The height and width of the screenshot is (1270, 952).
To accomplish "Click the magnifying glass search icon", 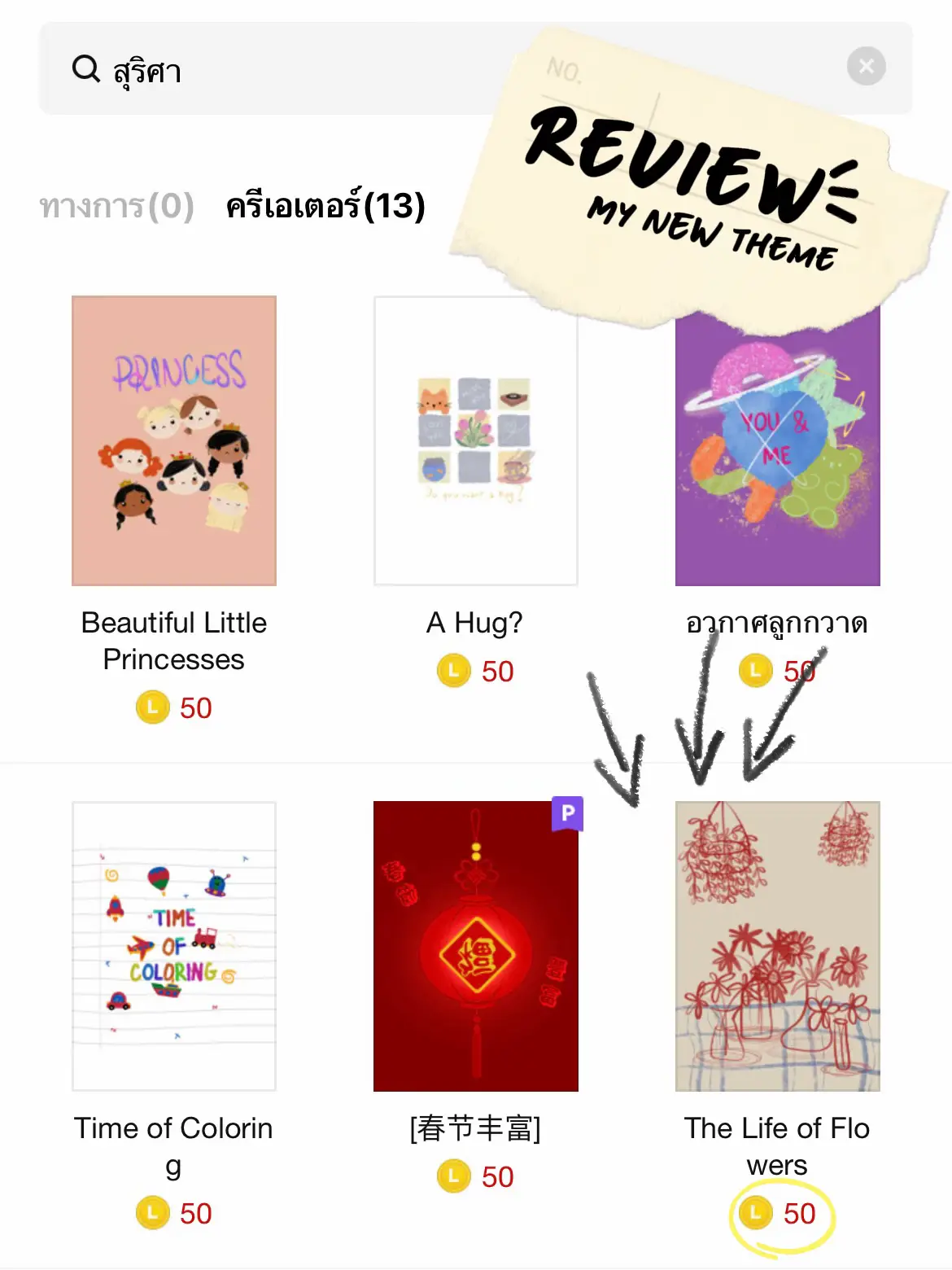I will [x=84, y=71].
